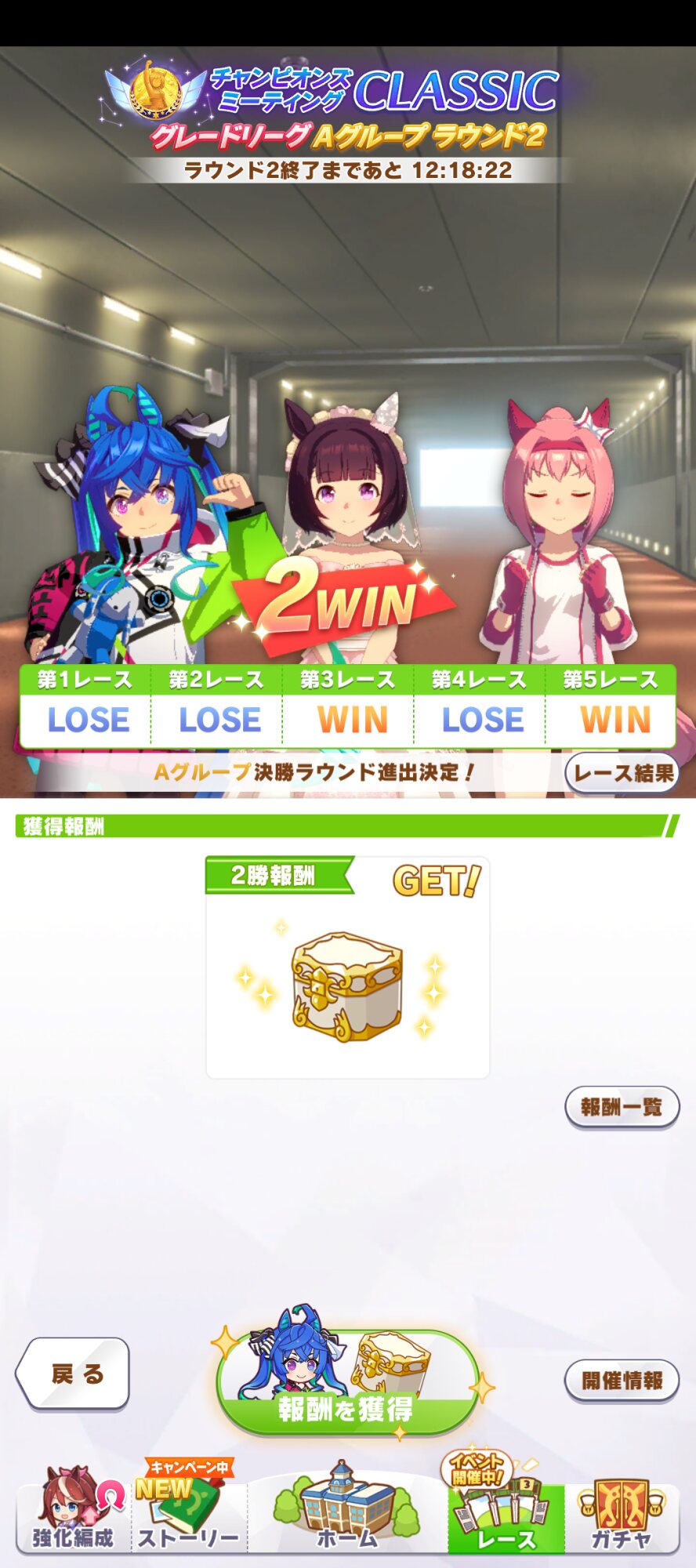
Task: Open the レース結果 race results
Action: [x=622, y=773]
